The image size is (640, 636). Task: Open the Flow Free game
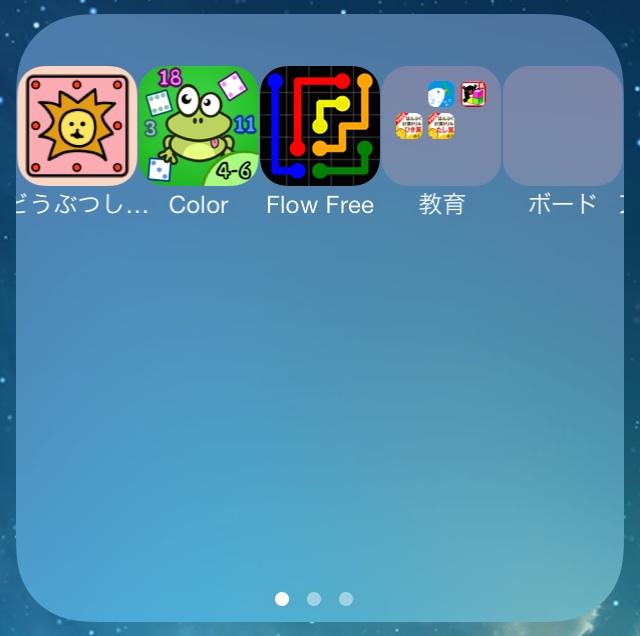(x=320, y=126)
